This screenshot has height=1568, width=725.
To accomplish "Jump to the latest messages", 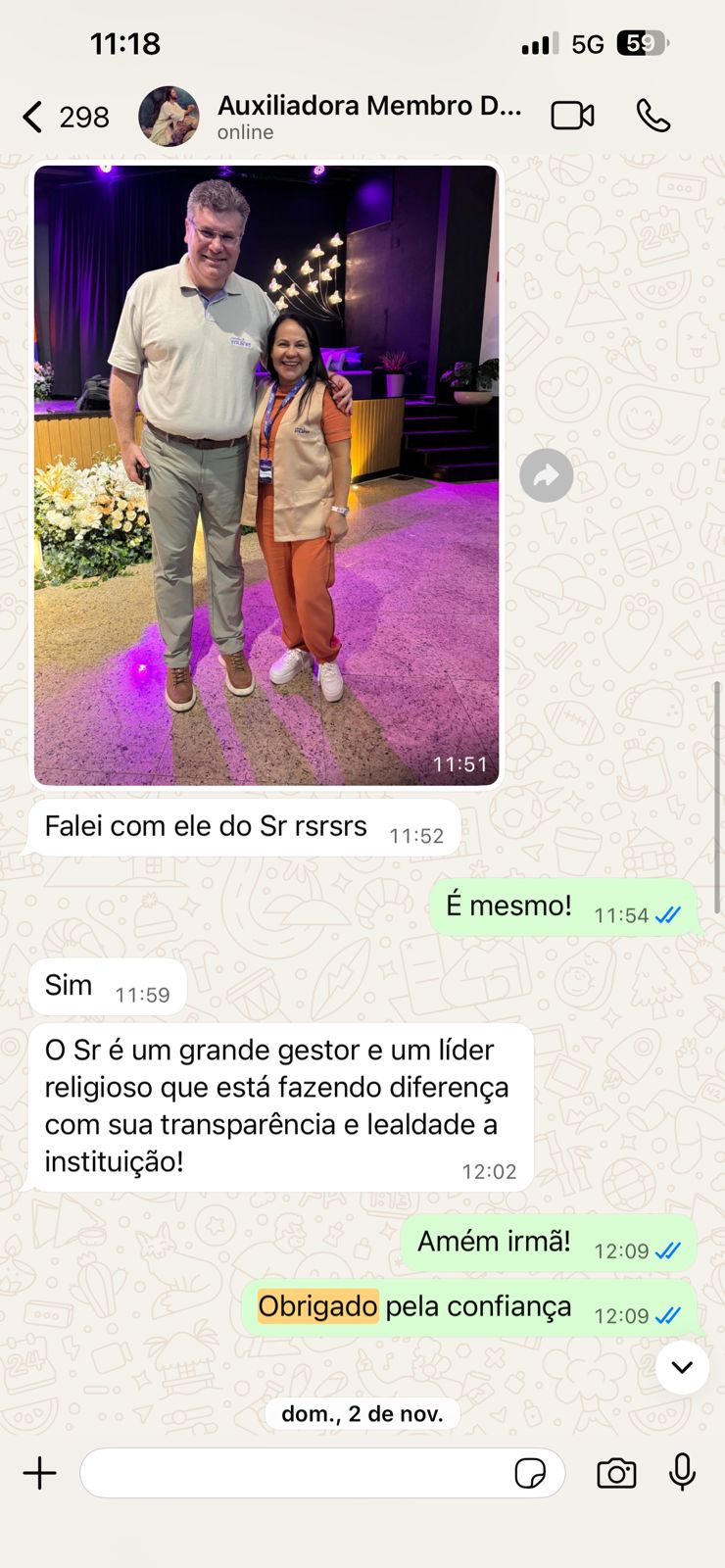I will click(x=682, y=1366).
